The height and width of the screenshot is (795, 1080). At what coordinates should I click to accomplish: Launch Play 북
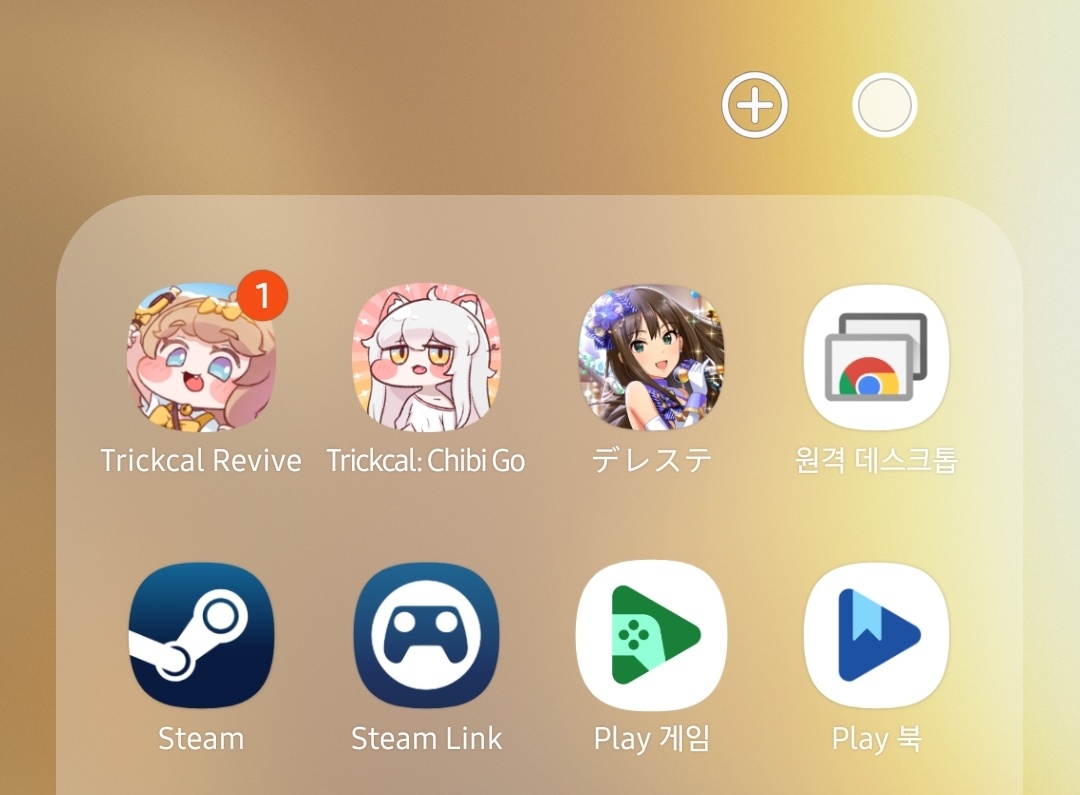point(877,636)
